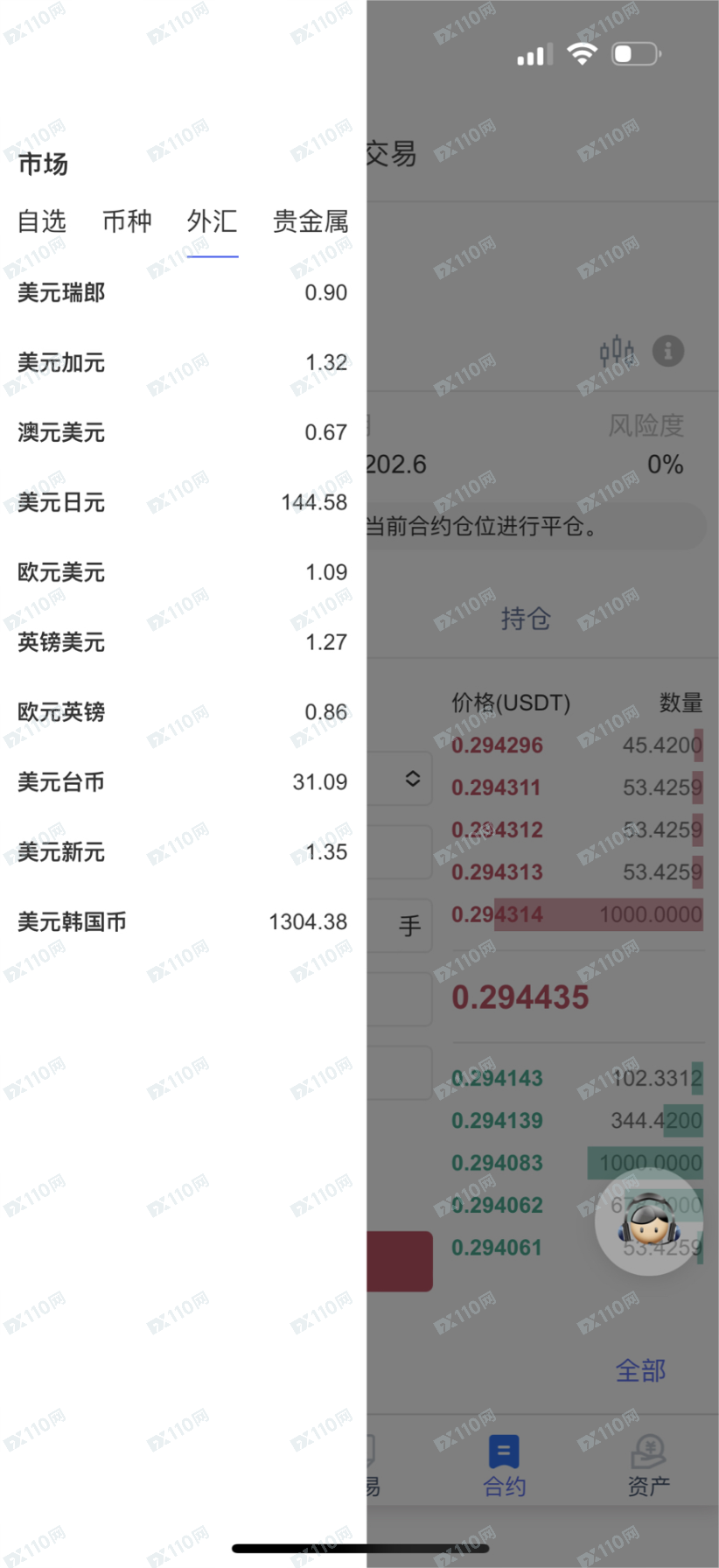Open the 欧元美元 pair
Viewport: 719px width, 1568px height.
[183, 572]
